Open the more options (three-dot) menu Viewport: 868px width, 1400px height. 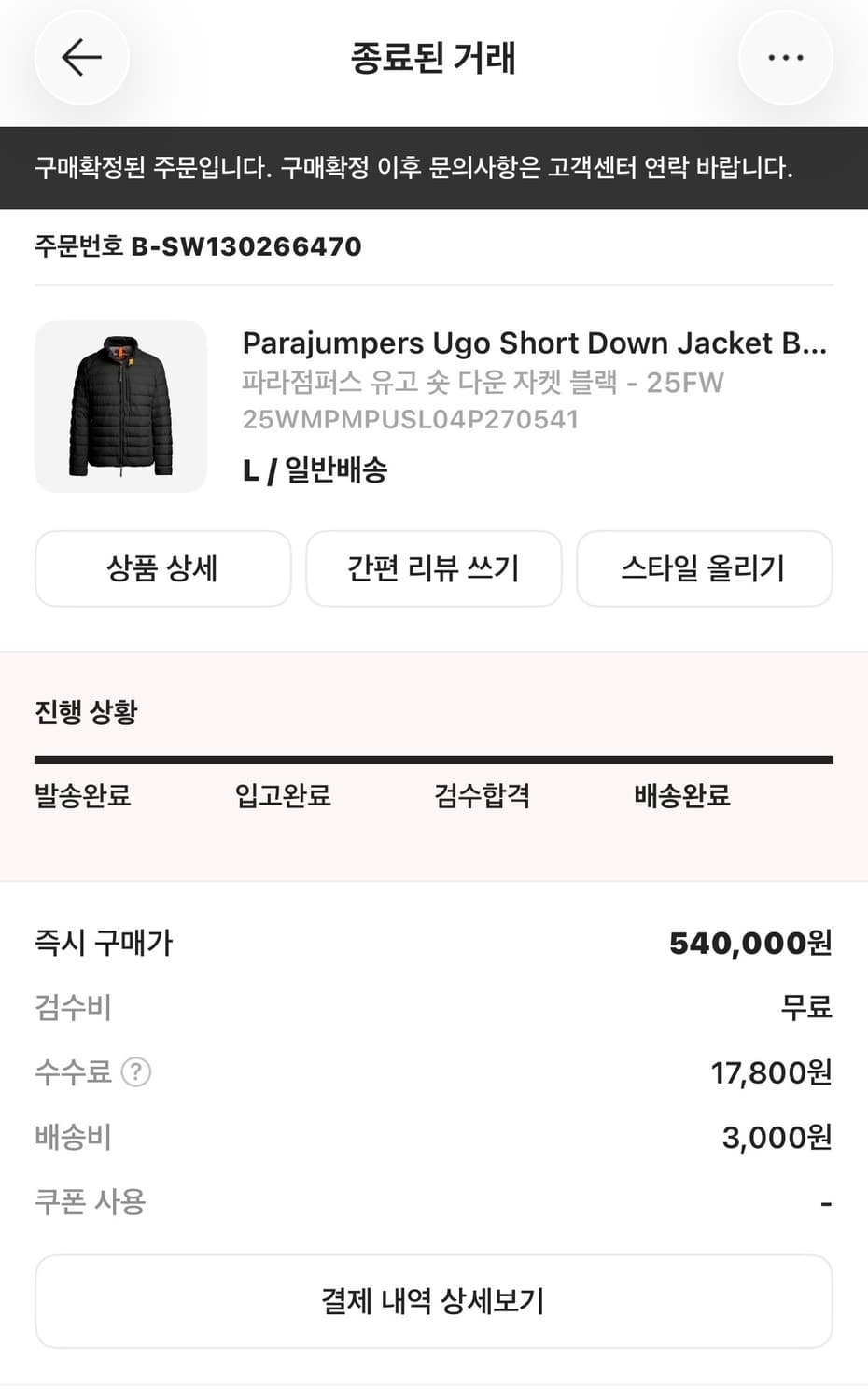click(x=786, y=57)
